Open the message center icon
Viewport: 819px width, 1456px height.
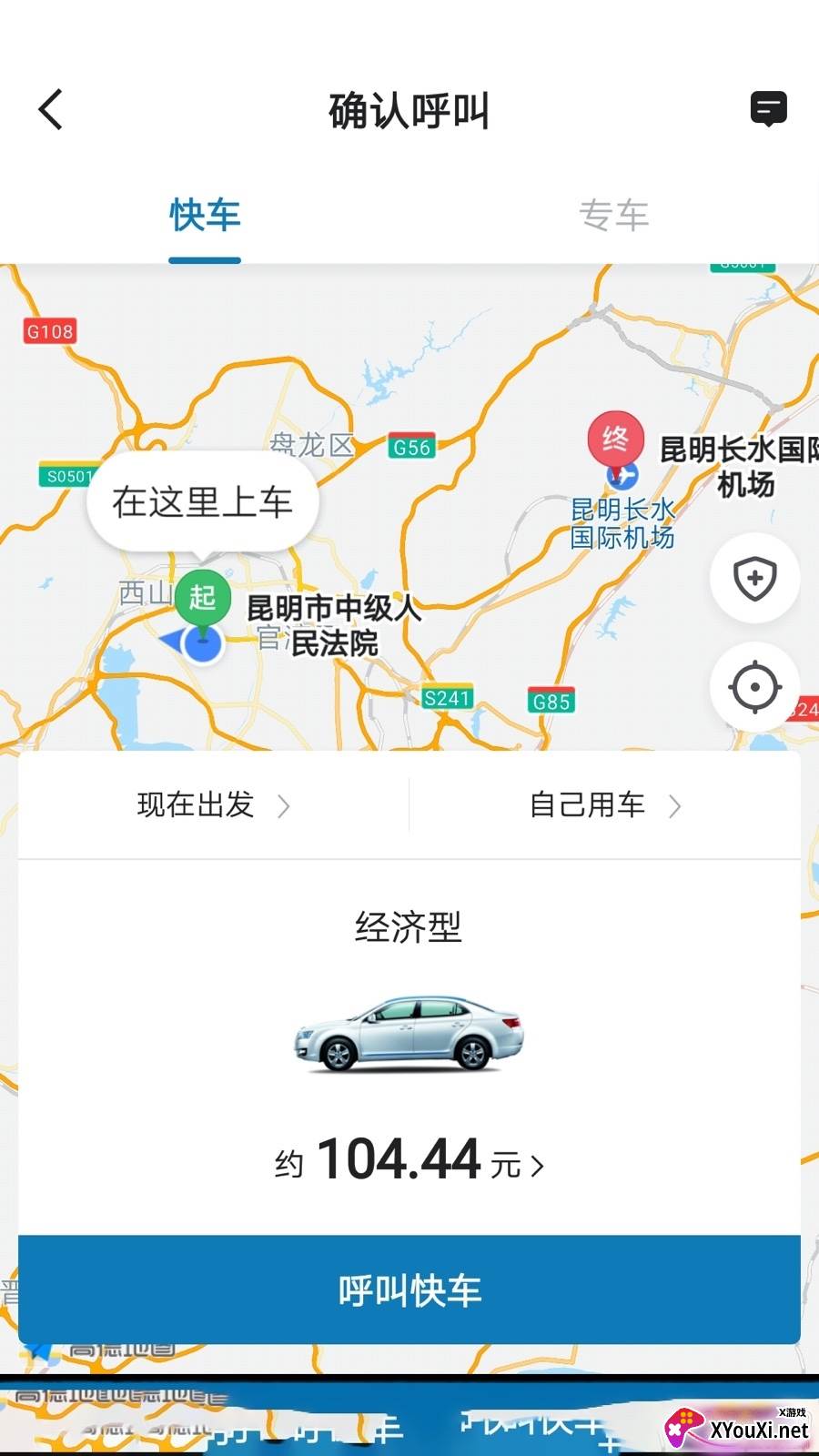[769, 109]
